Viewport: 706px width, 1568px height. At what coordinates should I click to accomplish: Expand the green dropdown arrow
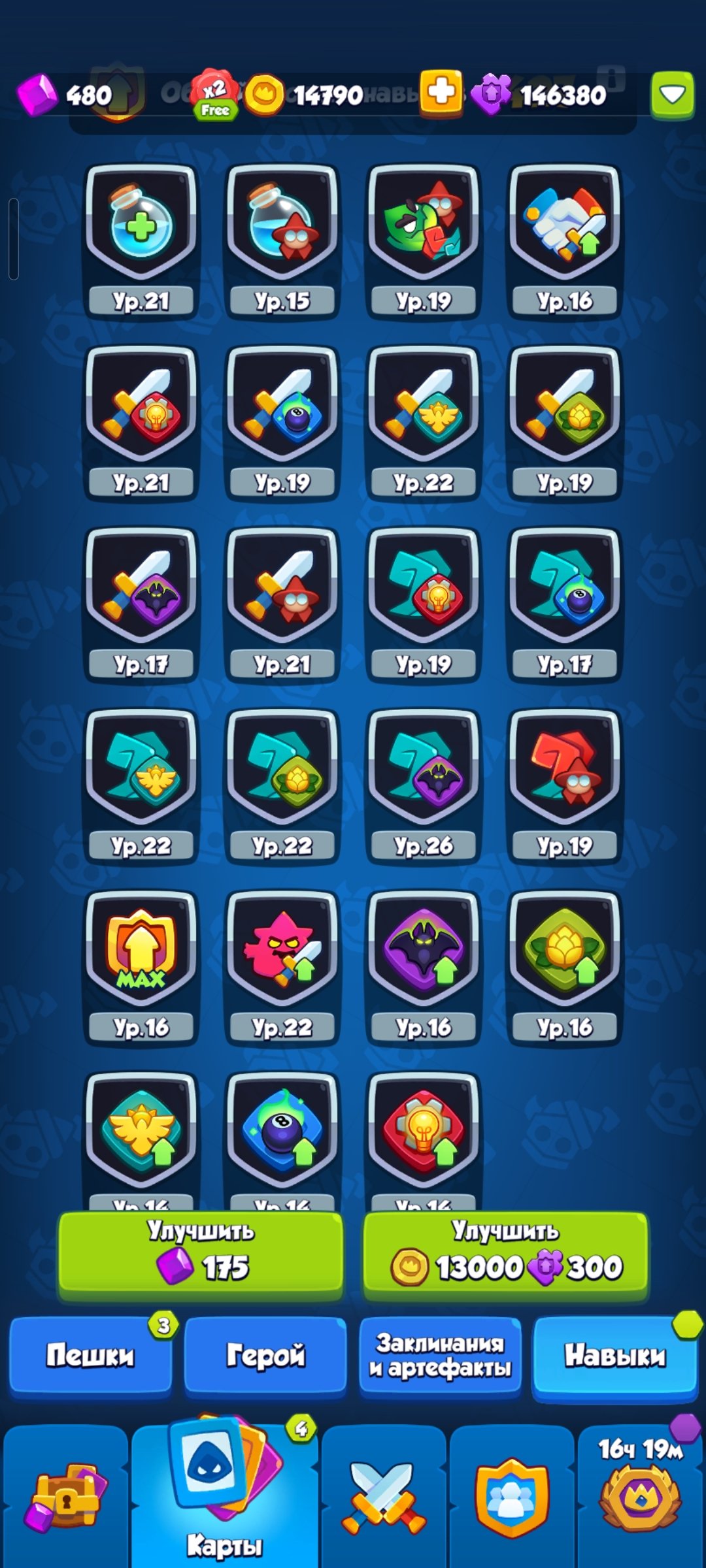672,95
